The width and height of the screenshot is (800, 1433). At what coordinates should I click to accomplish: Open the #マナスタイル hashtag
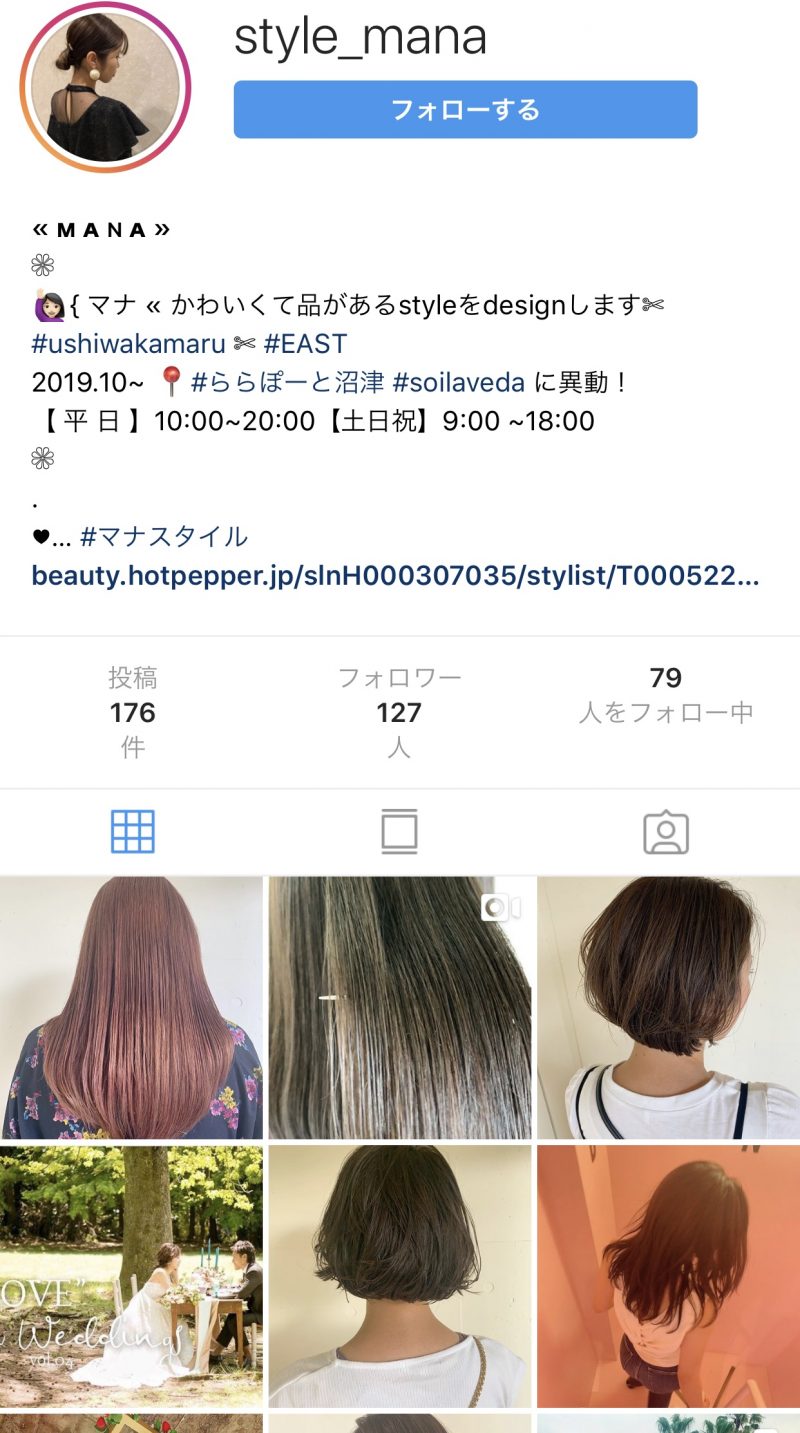click(x=163, y=537)
